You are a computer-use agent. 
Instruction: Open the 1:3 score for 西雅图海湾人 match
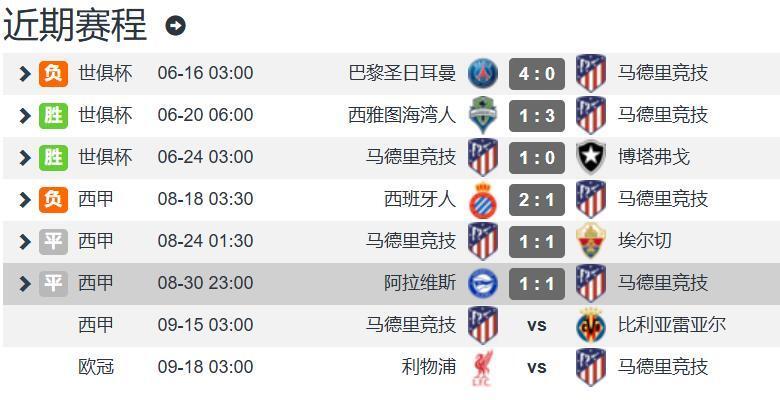point(537,115)
